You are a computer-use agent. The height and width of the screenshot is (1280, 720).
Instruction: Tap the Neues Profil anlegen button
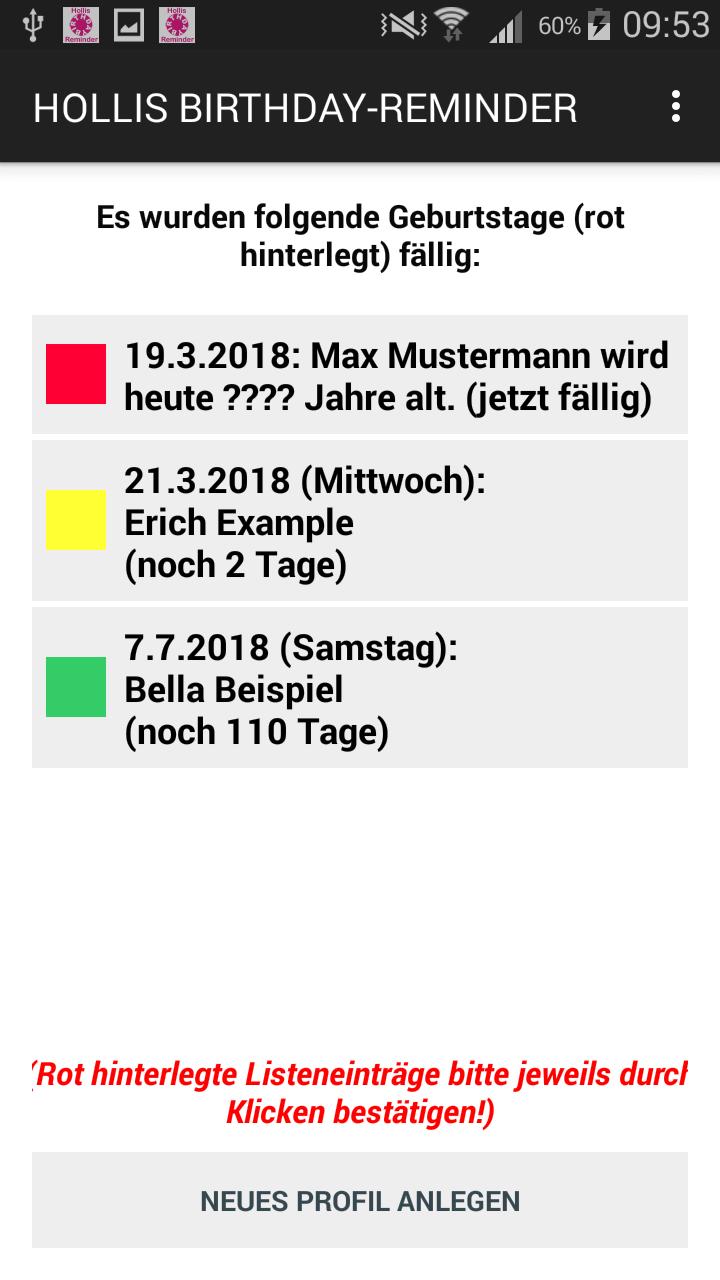(x=360, y=1200)
